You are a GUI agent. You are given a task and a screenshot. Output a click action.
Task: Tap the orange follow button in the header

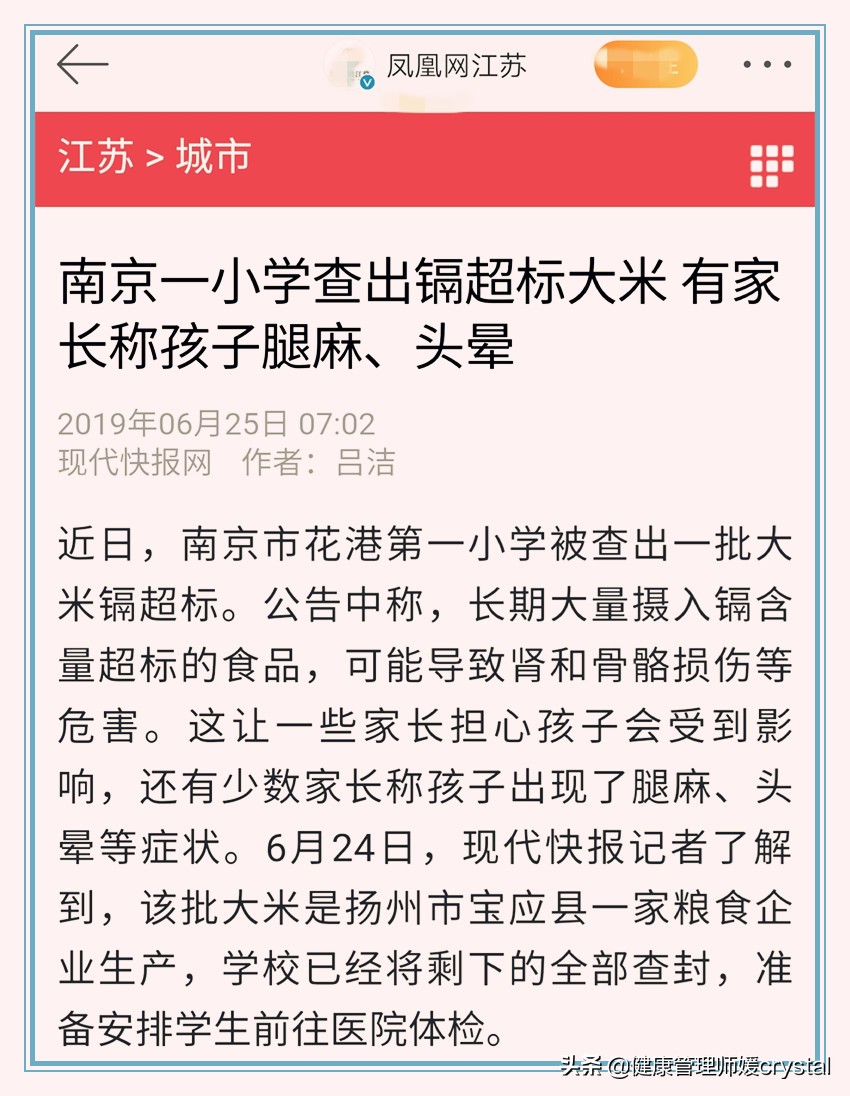tap(645, 63)
